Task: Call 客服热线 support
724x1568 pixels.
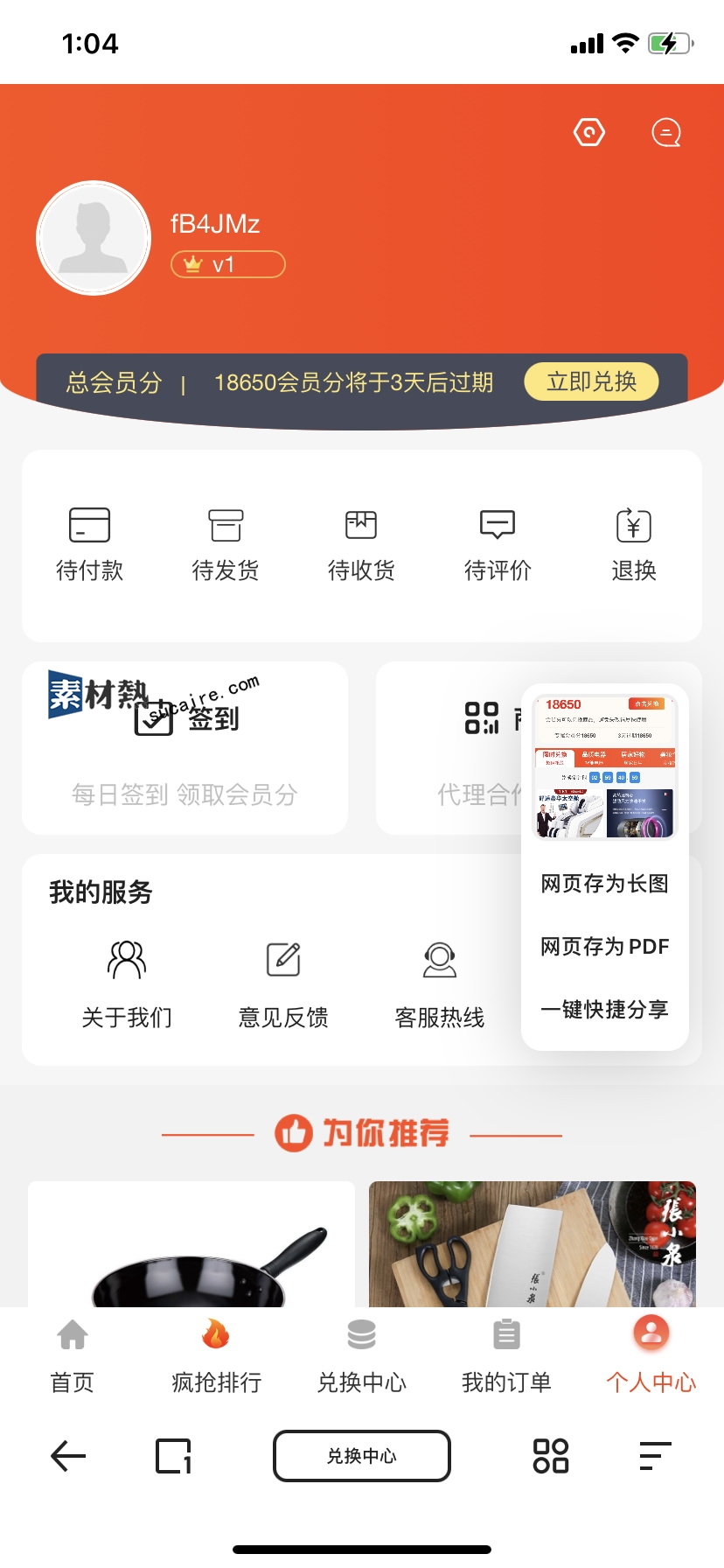Action: [x=440, y=983]
